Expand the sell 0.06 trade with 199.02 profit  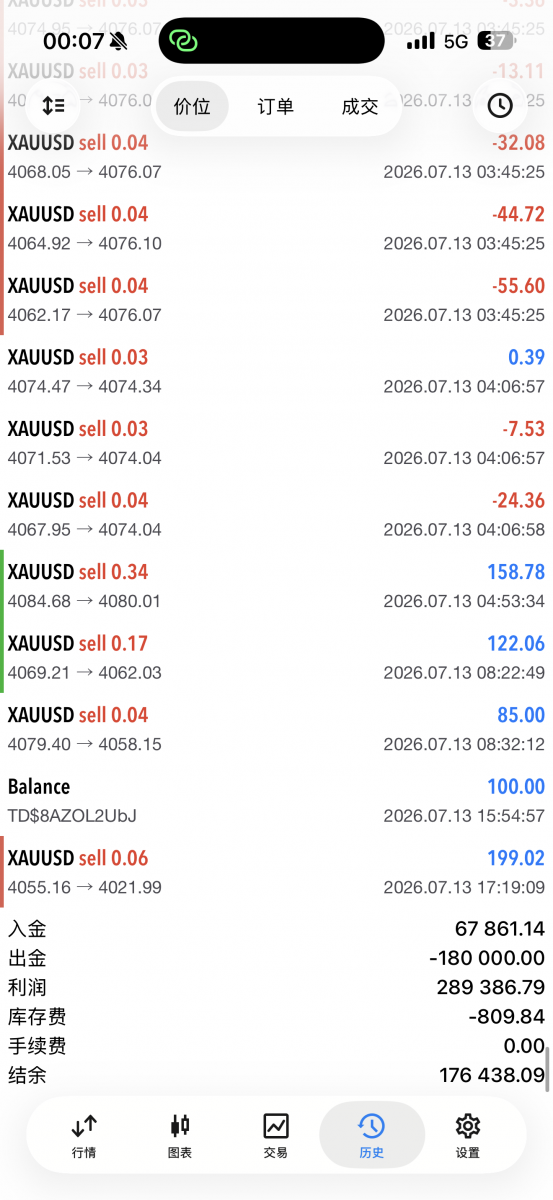pos(276,872)
